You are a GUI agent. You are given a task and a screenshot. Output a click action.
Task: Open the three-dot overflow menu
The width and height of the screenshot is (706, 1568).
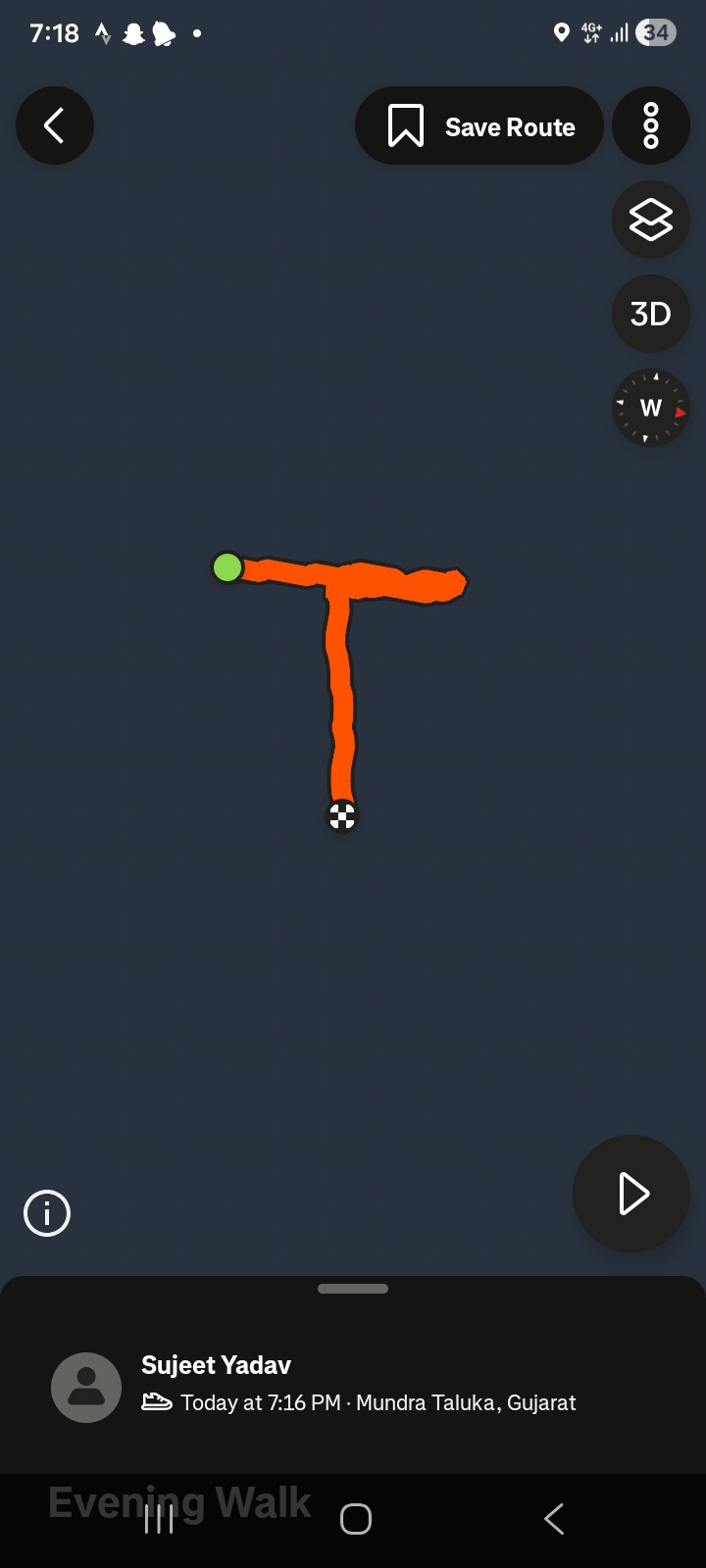pos(651,125)
